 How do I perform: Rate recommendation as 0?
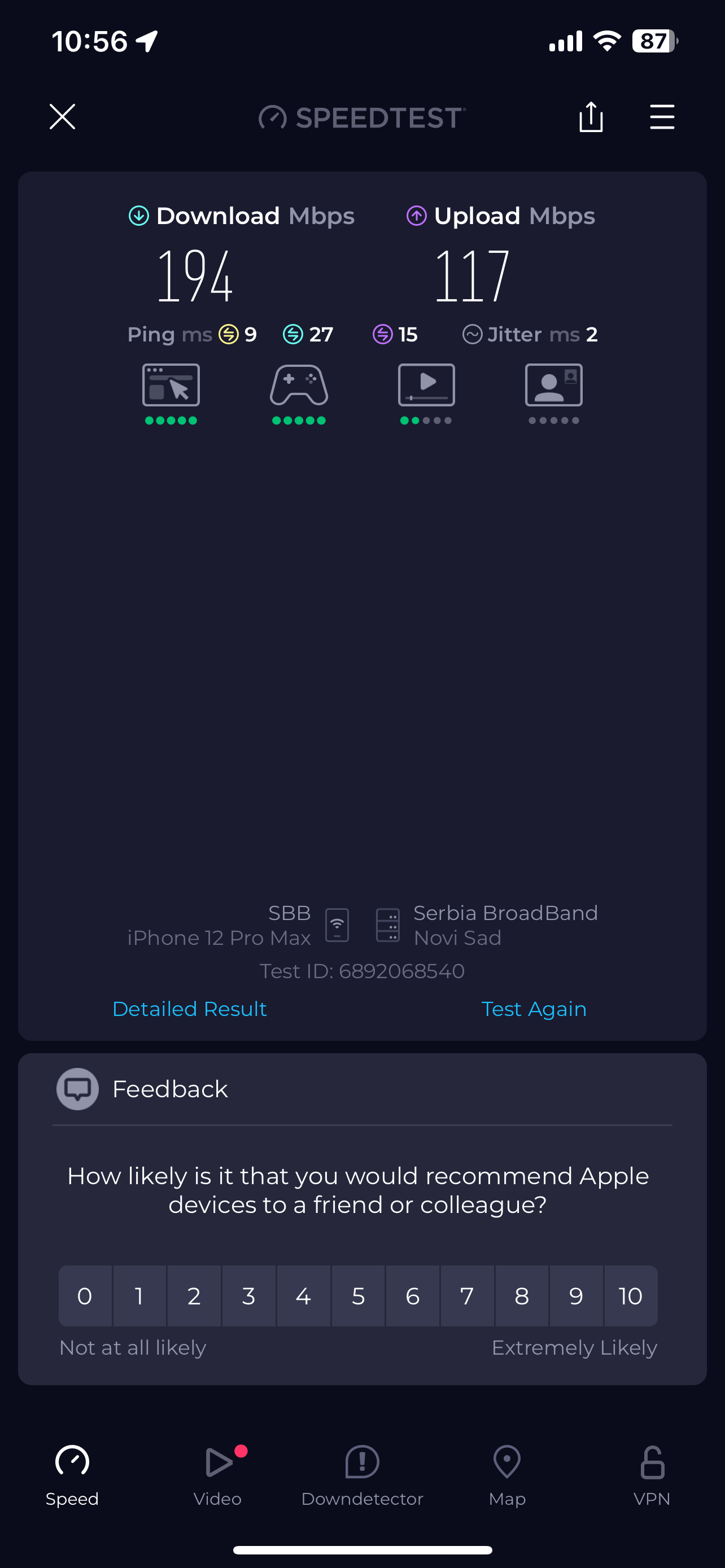(85, 1296)
